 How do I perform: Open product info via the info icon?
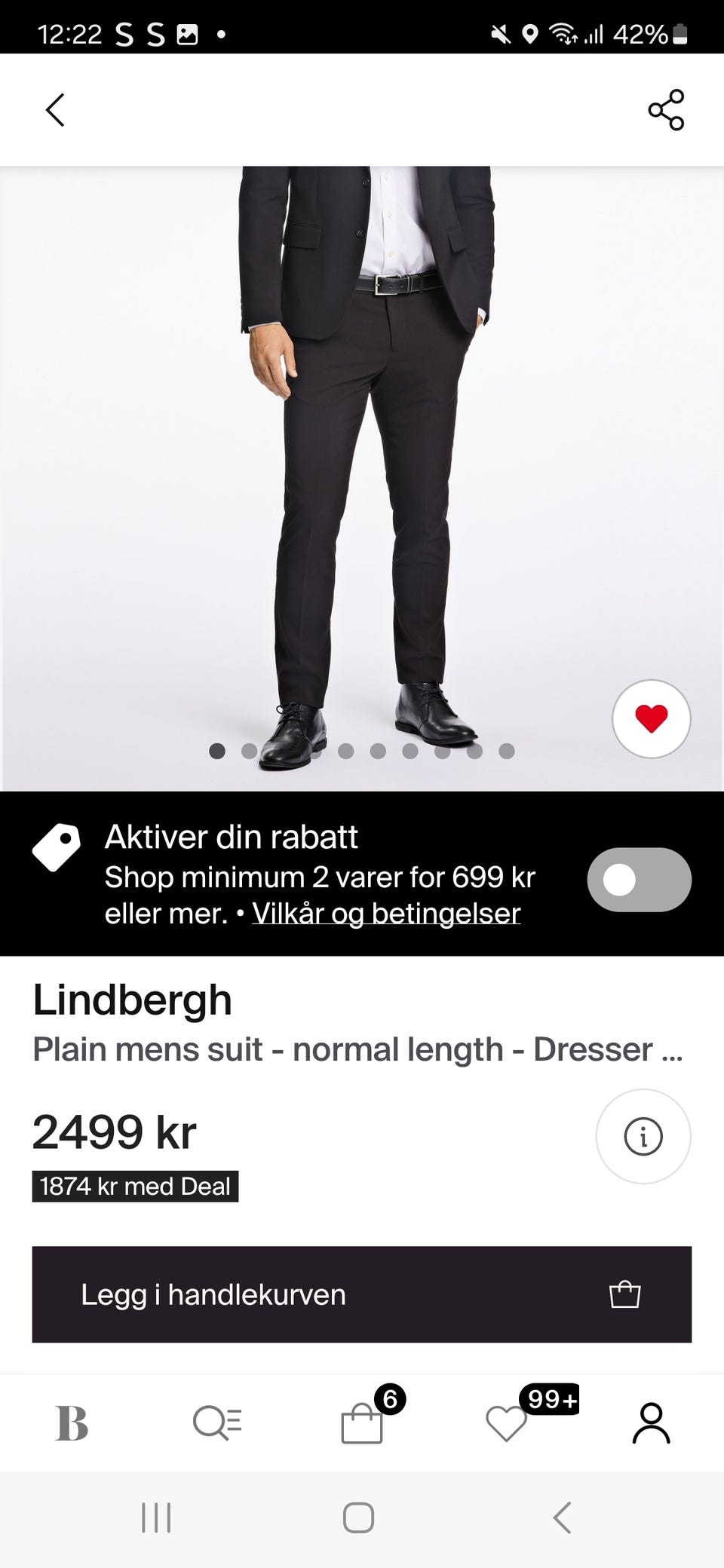tap(643, 1138)
